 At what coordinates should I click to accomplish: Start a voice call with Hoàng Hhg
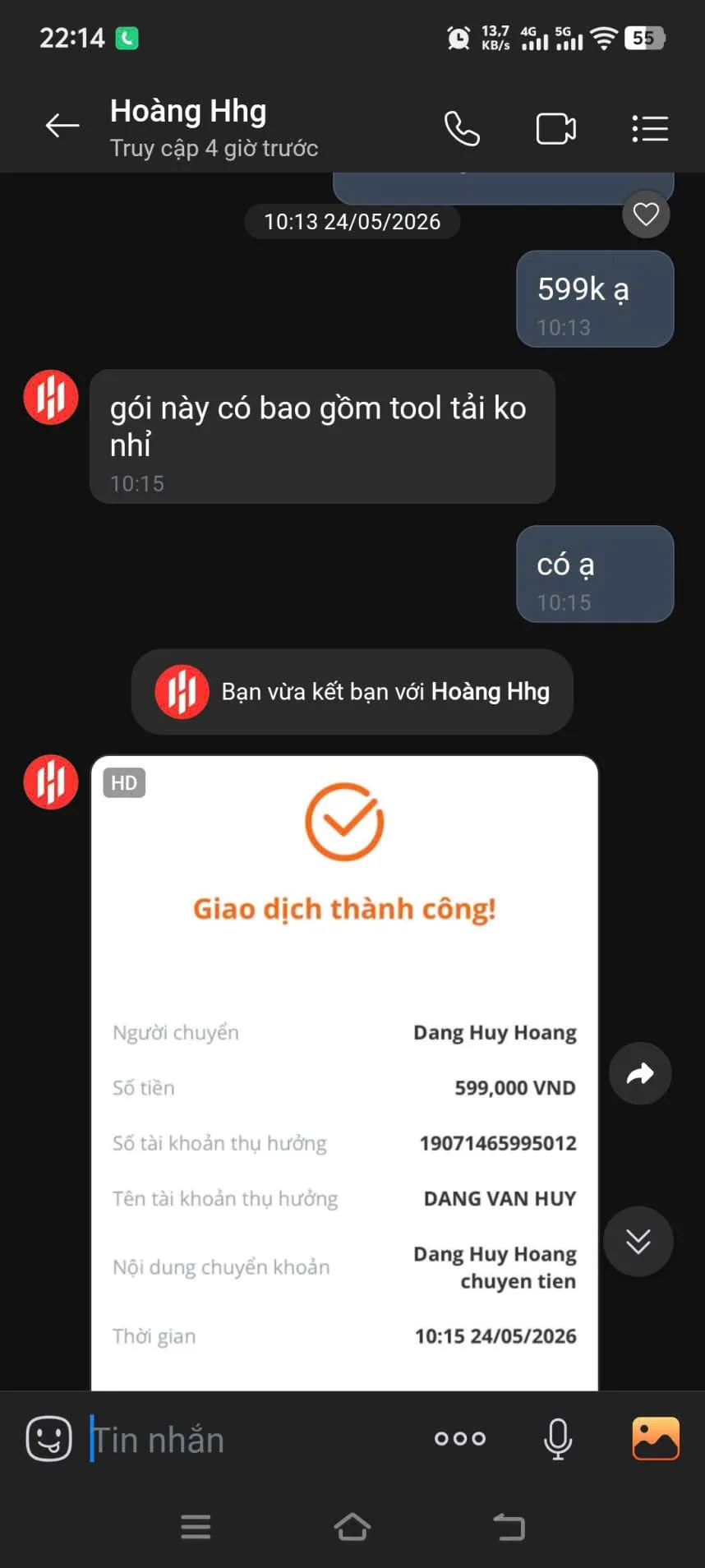point(462,128)
